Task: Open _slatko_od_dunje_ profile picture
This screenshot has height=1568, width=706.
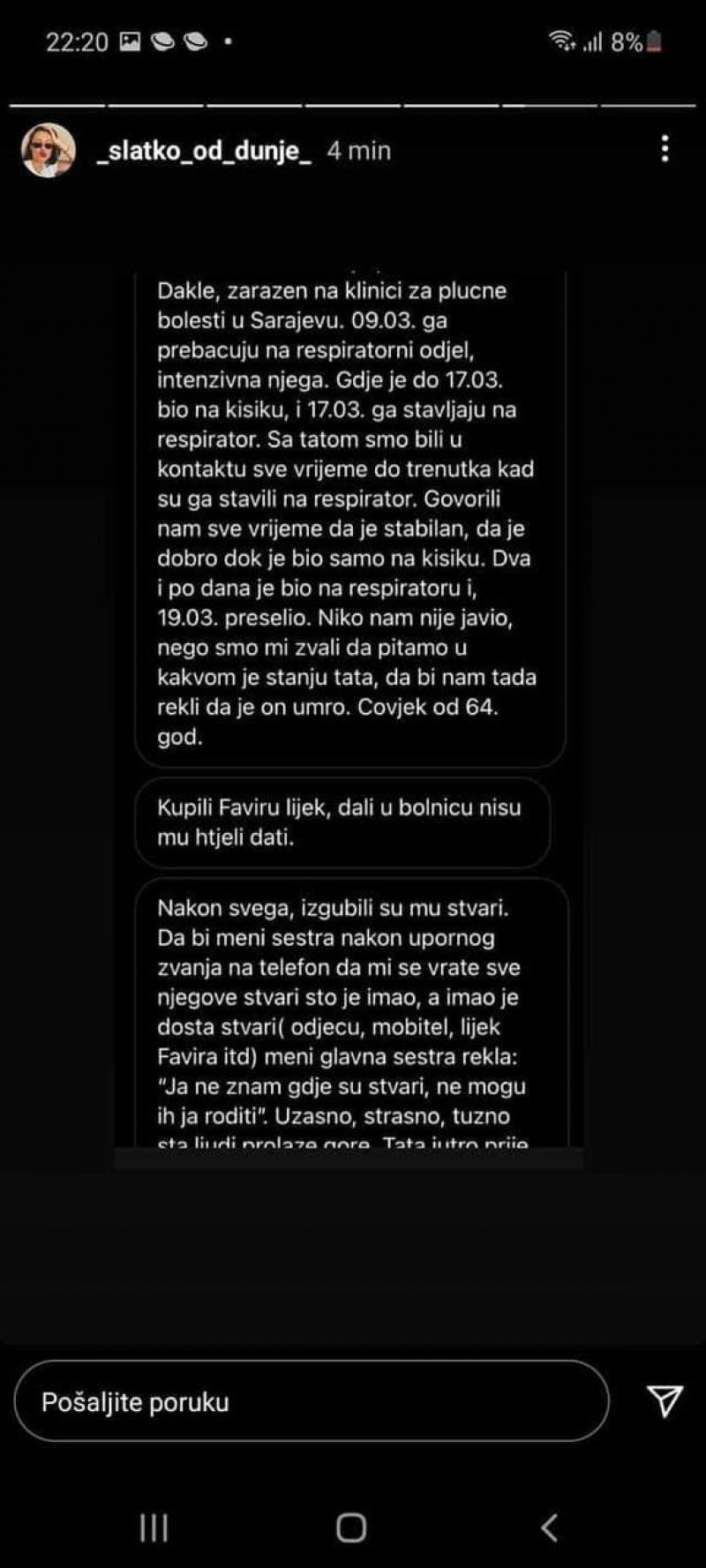Action: (x=48, y=150)
